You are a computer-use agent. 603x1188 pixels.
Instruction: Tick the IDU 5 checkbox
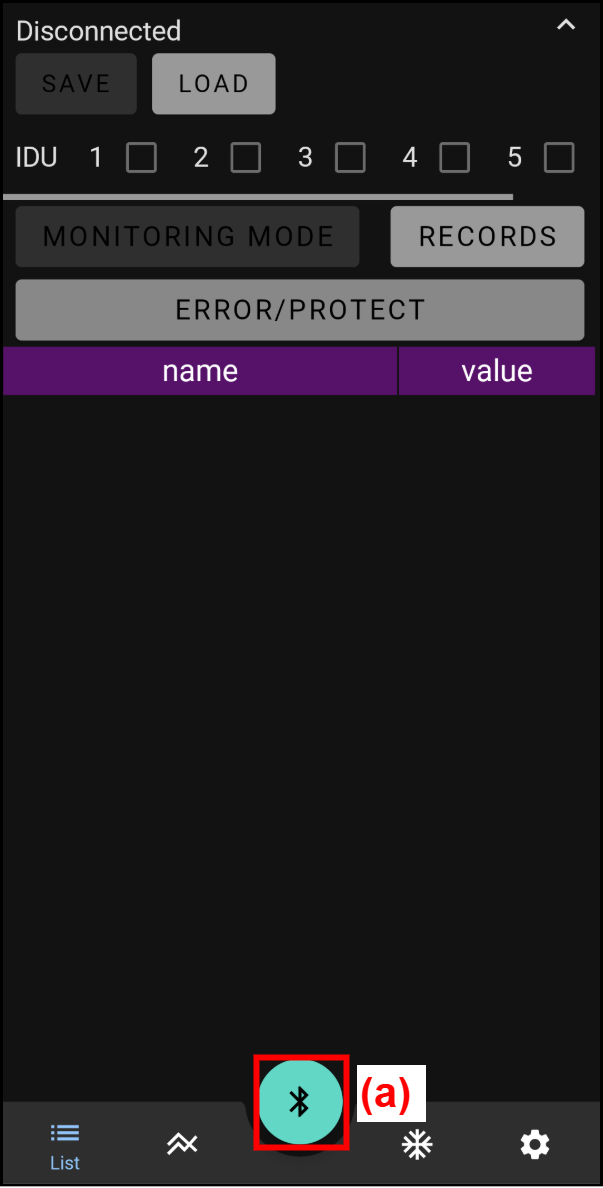pyautogui.click(x=559, y=158)
